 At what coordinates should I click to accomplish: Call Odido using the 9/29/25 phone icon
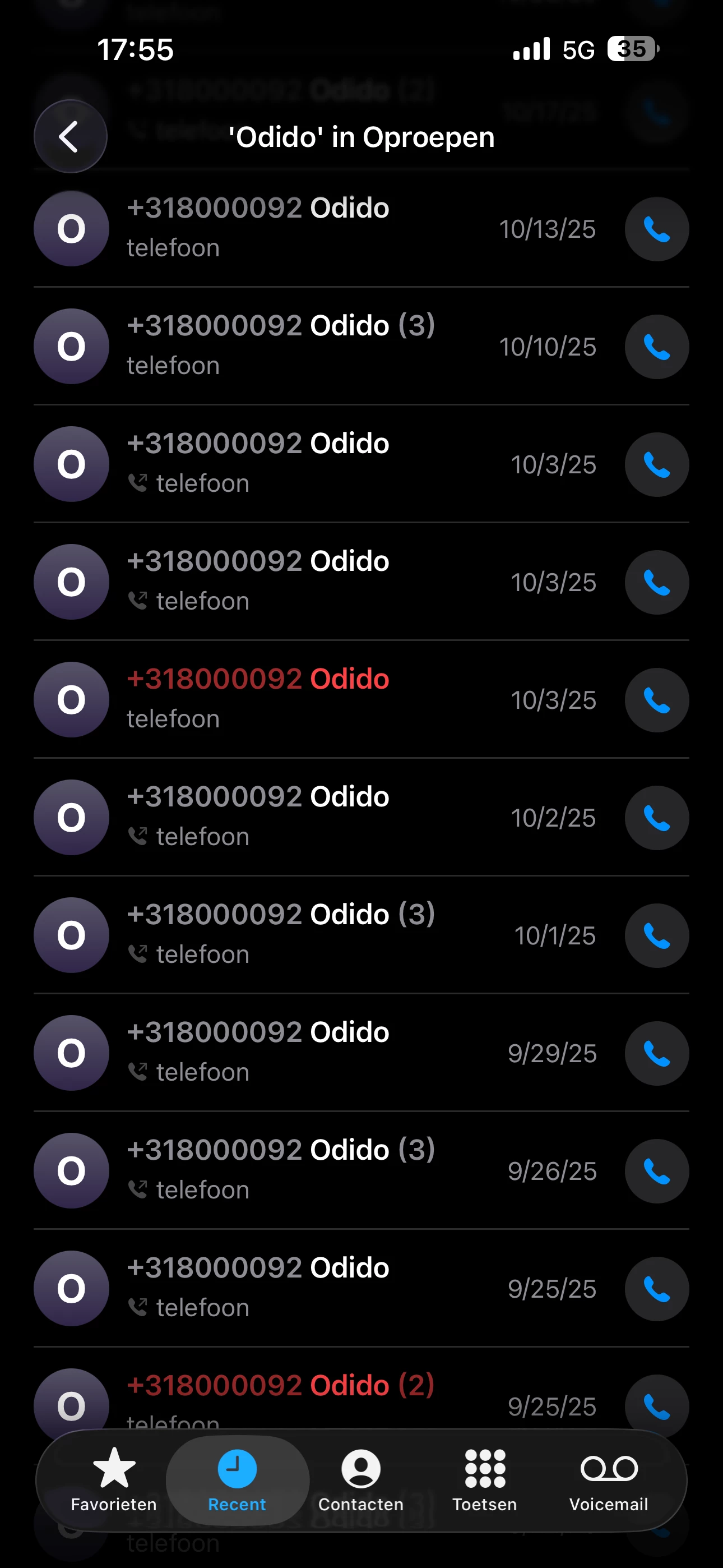[x=657, y=1054]
